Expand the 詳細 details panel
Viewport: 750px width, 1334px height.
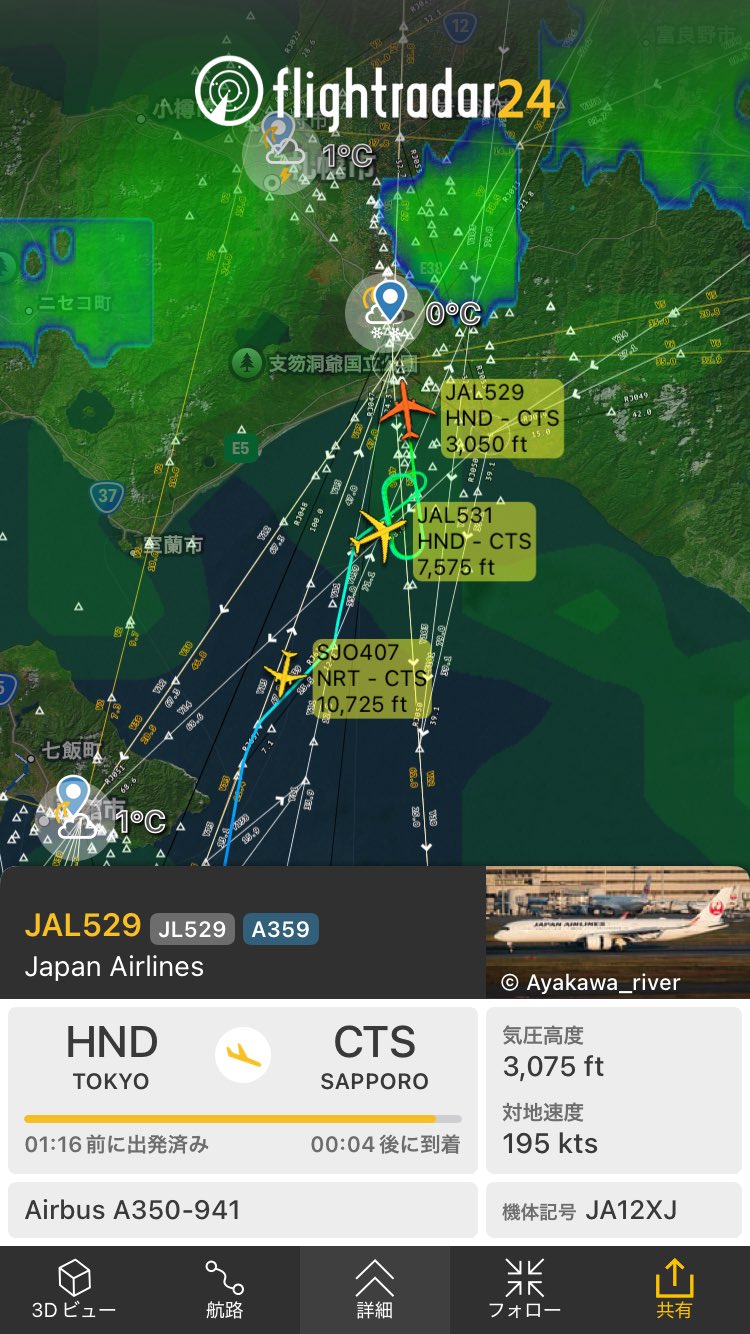click(x=374, y=1289)
